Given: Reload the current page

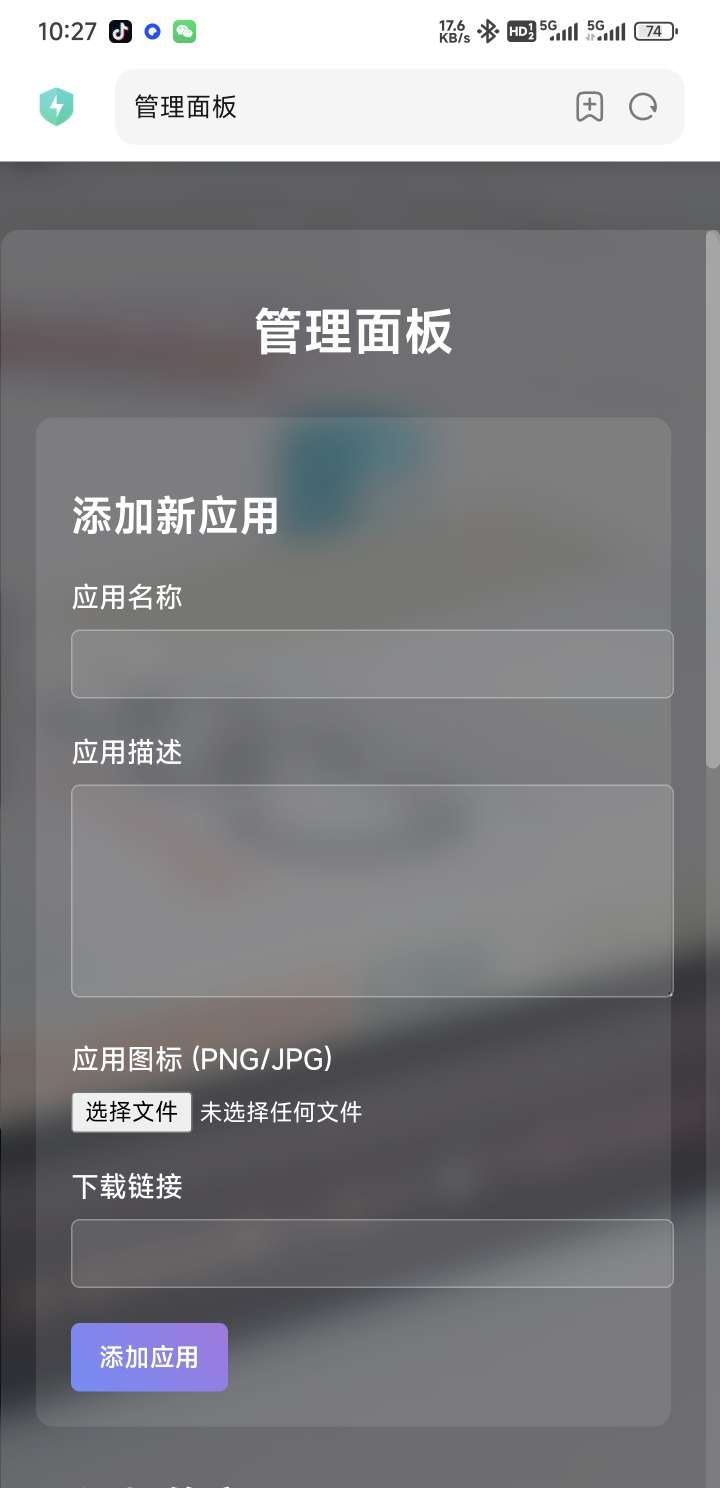Looking at the screenshot, I should [x=643, y=107].
